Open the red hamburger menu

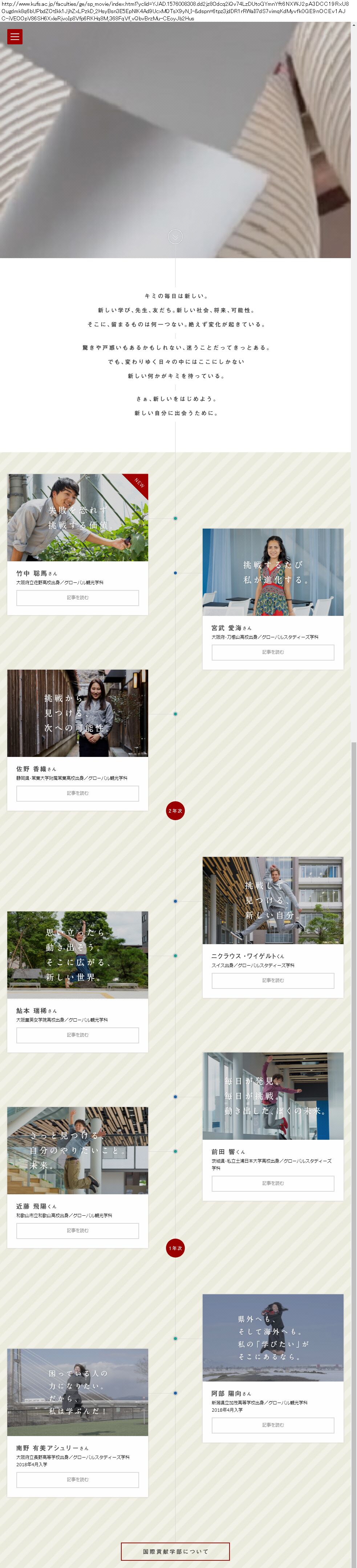point(15,37)
